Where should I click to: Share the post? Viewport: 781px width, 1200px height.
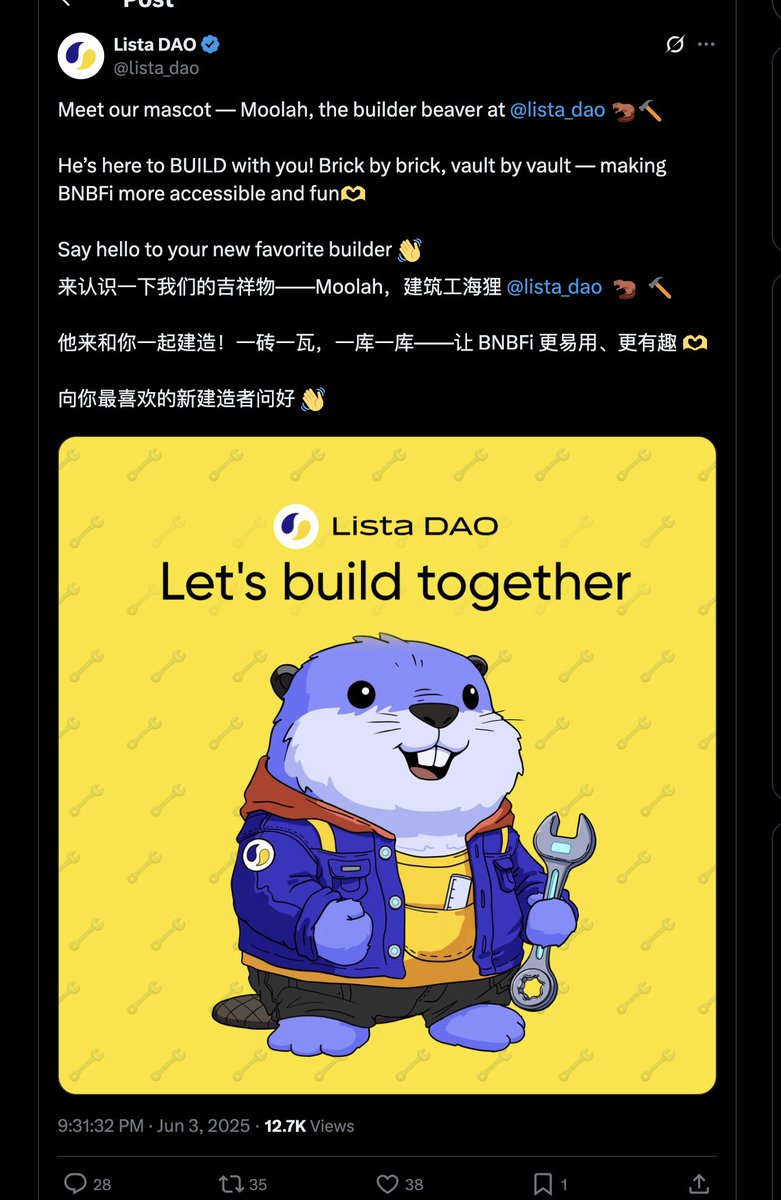pyautogui.click(x=701, y=1184)
